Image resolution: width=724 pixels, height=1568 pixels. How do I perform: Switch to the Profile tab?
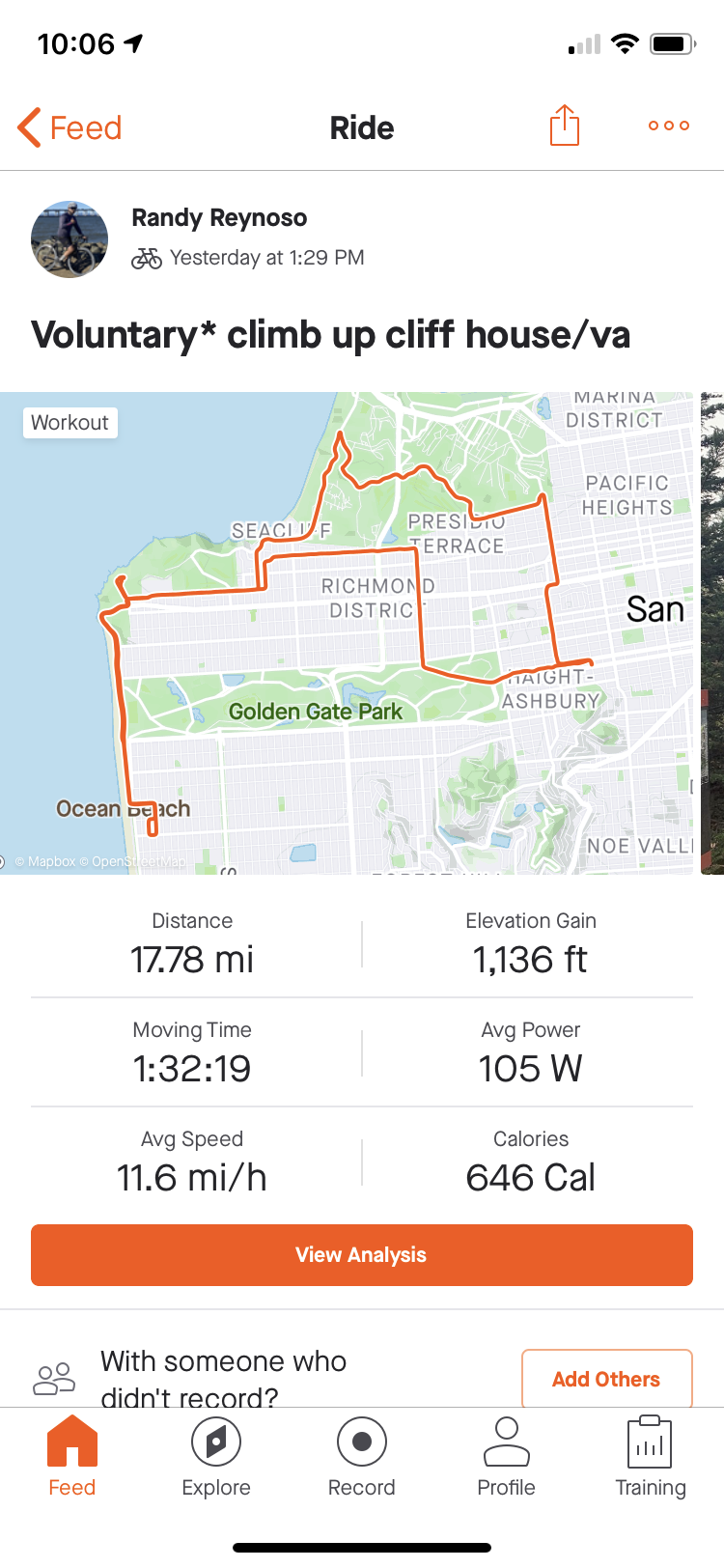click(506, 1458)
